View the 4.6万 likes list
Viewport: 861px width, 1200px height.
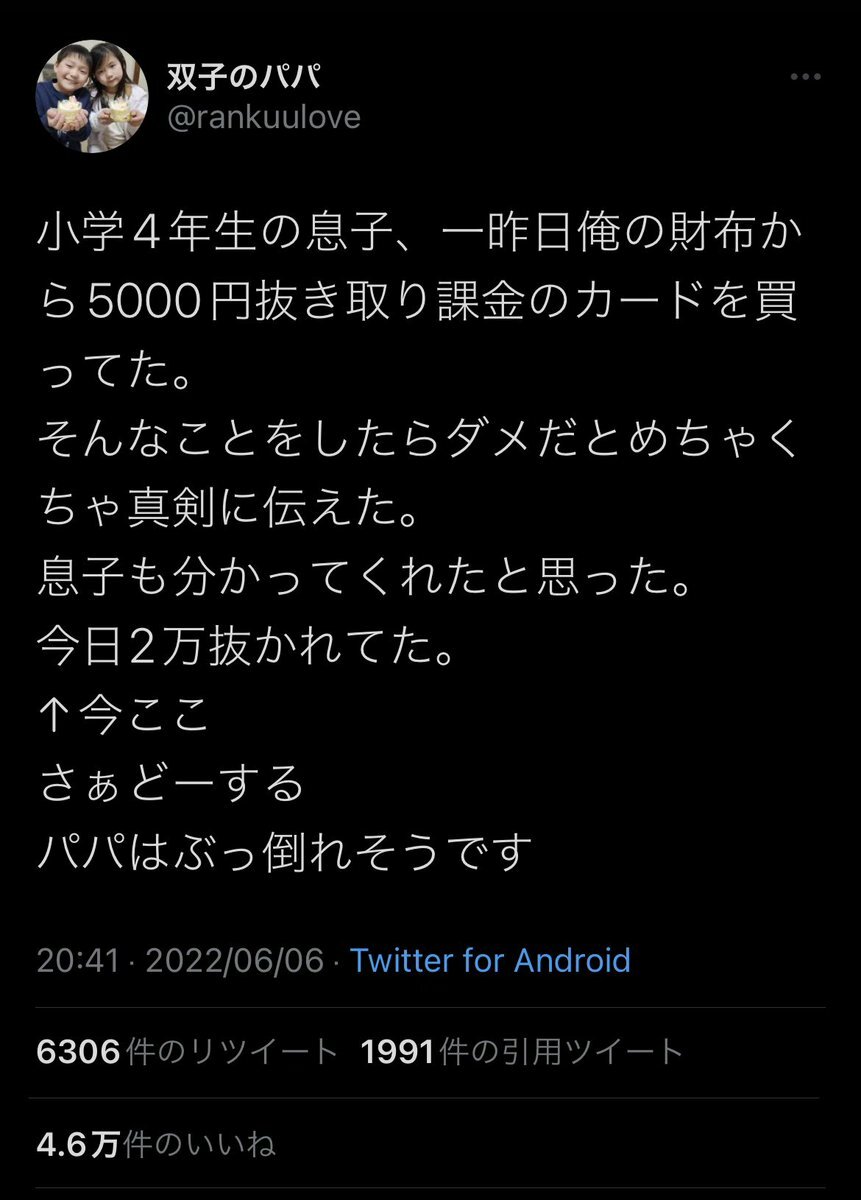(155, 1143)
